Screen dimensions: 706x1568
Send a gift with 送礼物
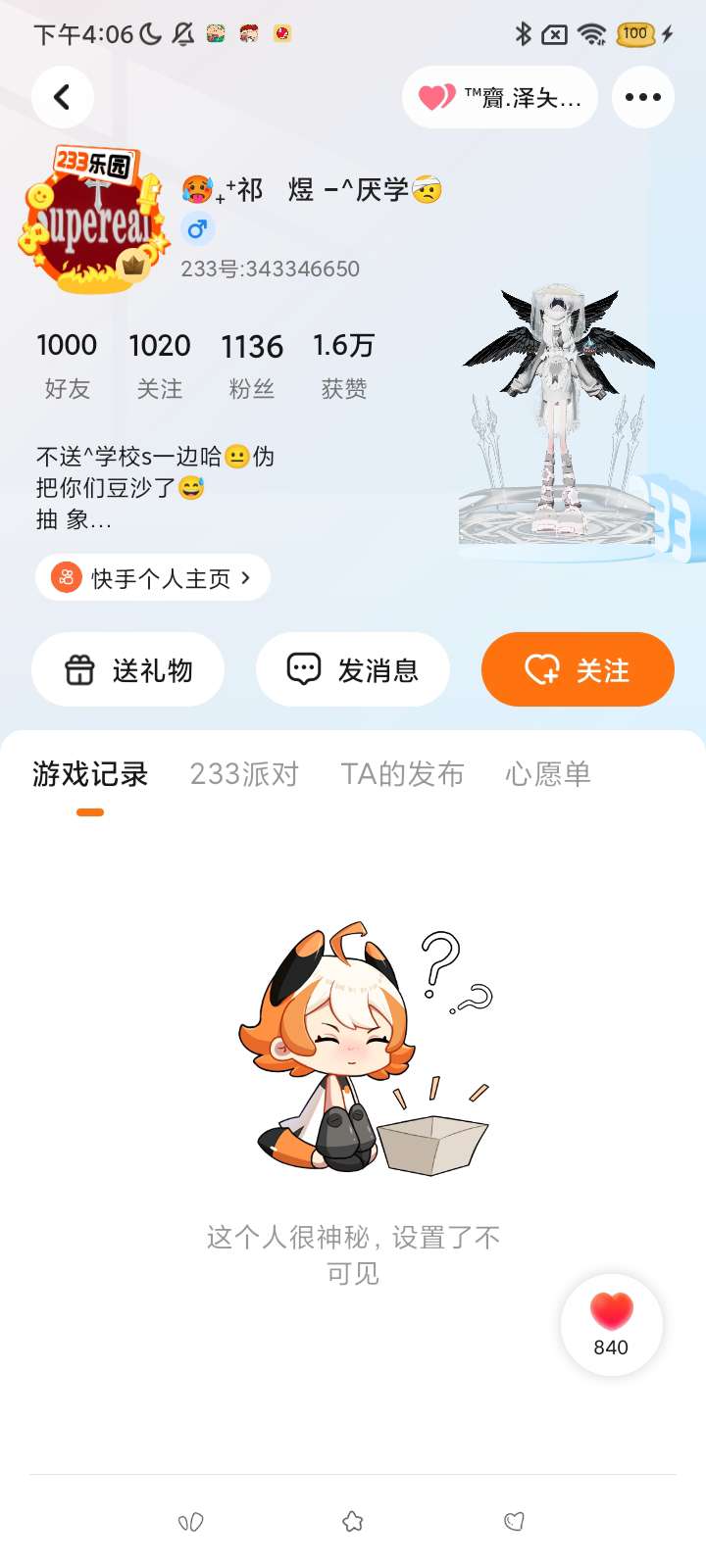click(128, 670)
